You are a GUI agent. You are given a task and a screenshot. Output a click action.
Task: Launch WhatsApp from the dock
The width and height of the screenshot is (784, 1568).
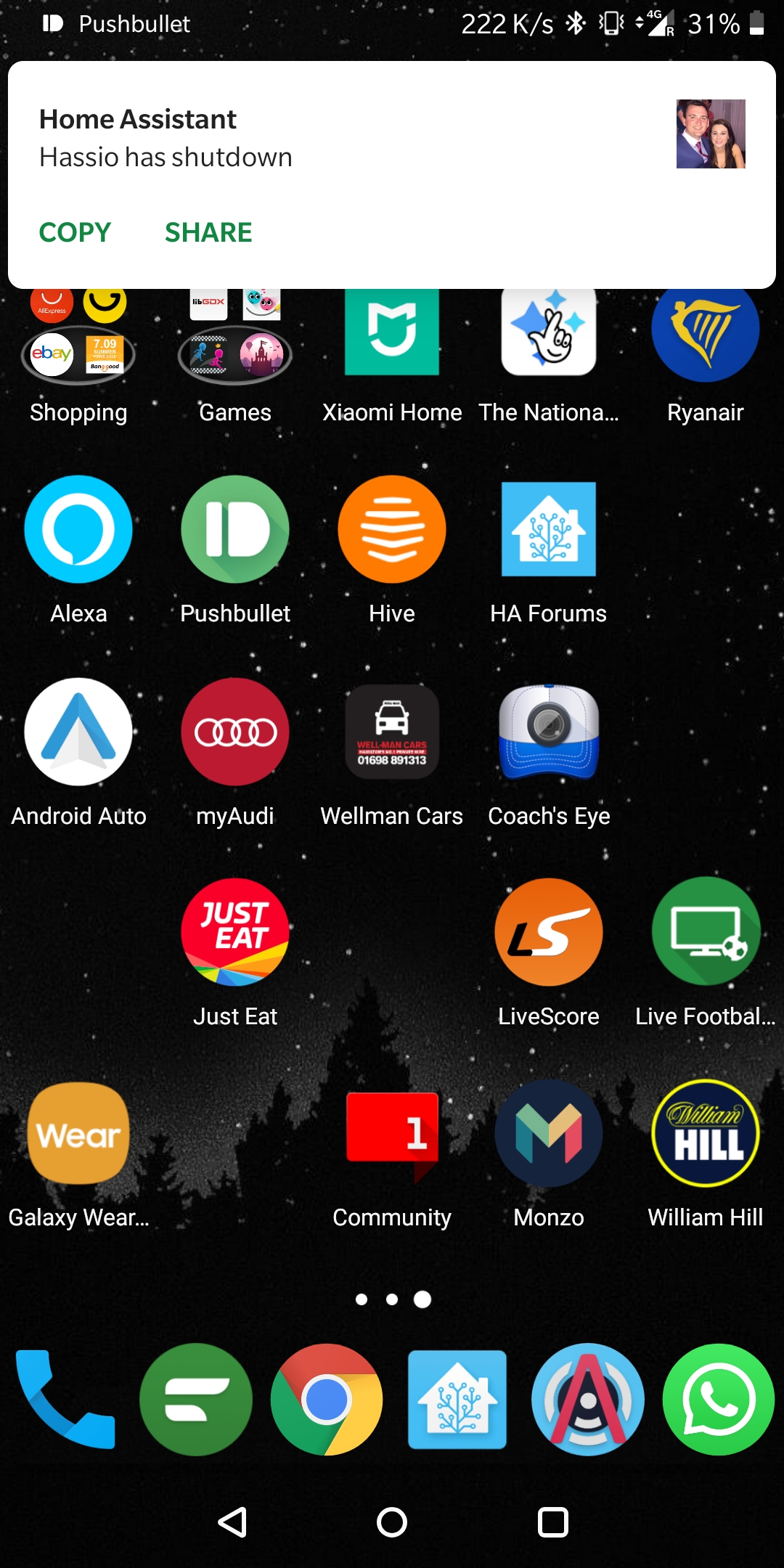718,1400
